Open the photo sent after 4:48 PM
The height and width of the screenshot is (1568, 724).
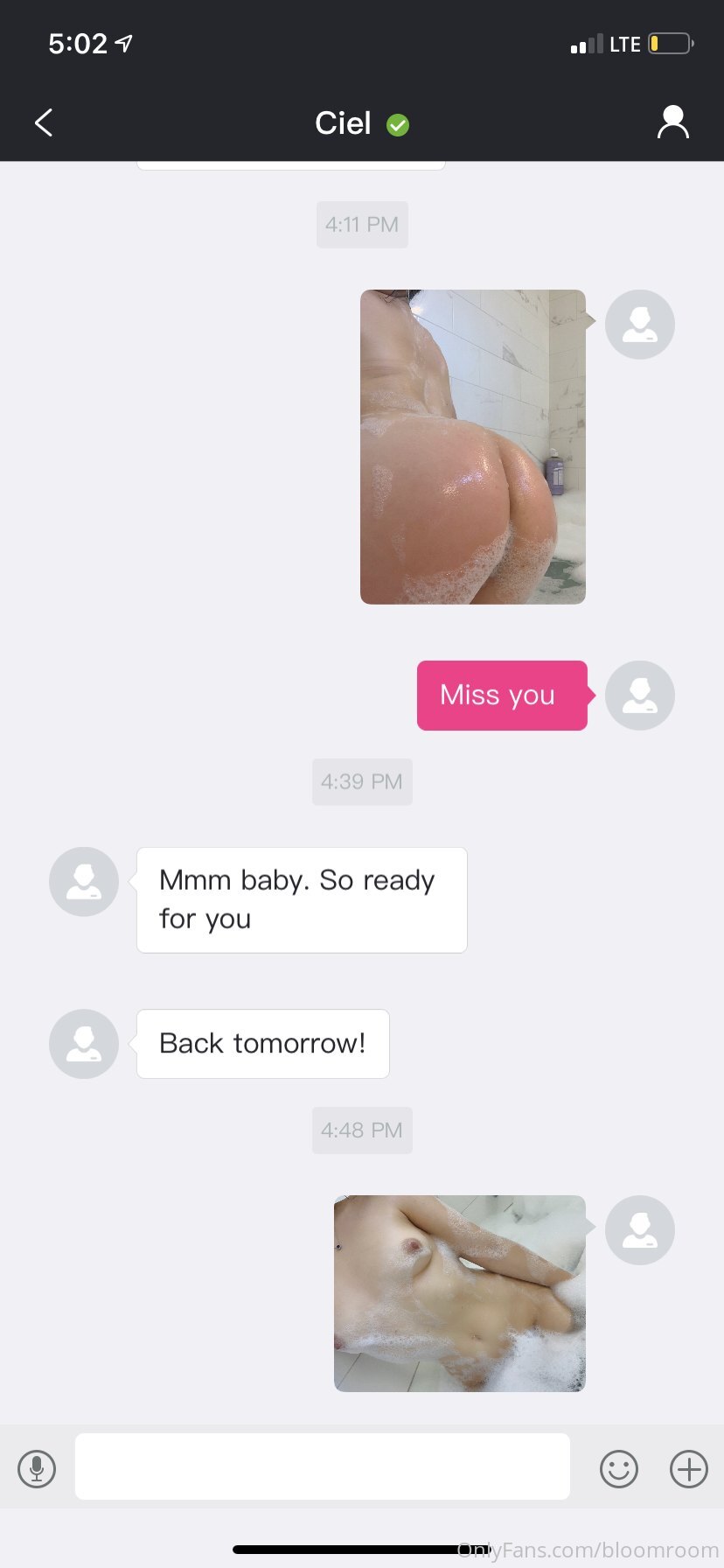459,1293
